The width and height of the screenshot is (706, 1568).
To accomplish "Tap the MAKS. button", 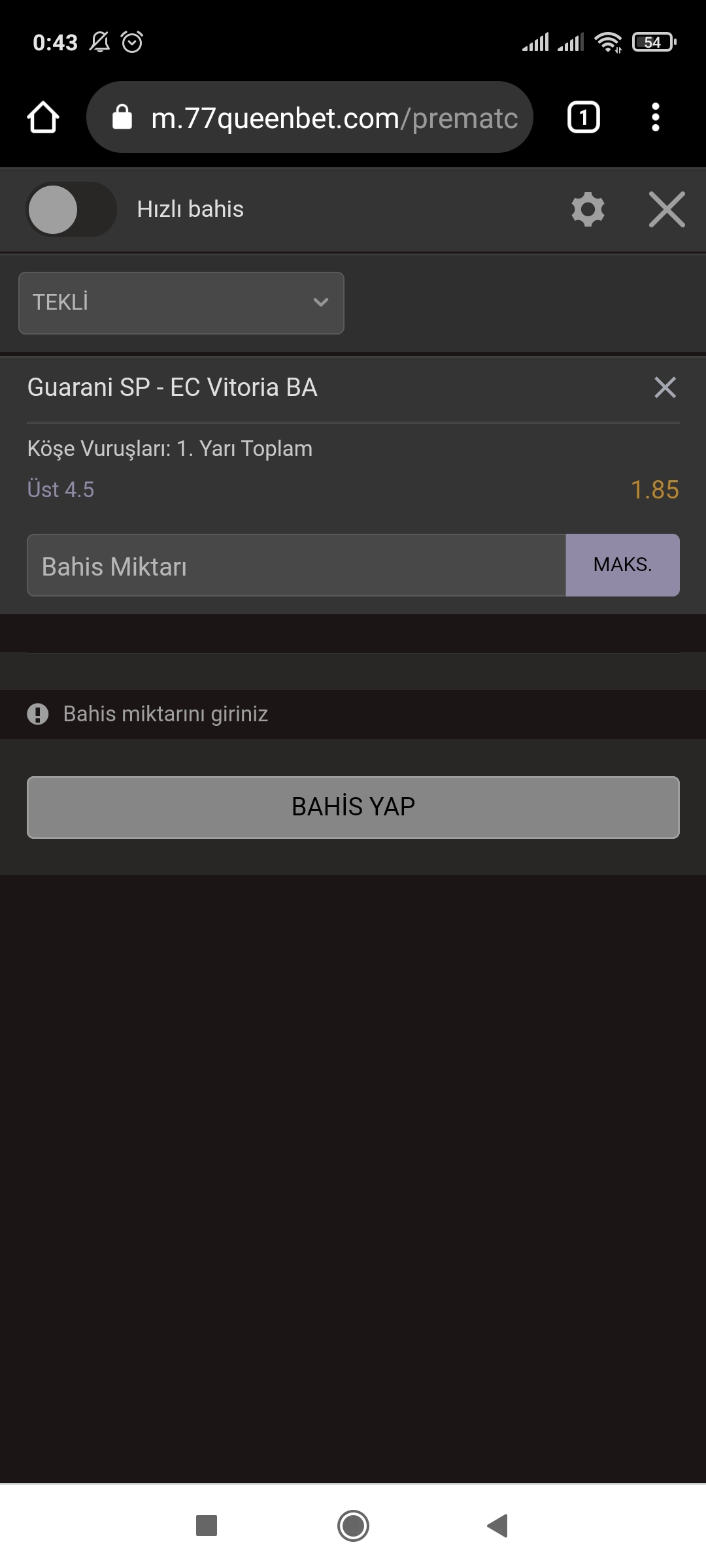I will coord(622,565).
